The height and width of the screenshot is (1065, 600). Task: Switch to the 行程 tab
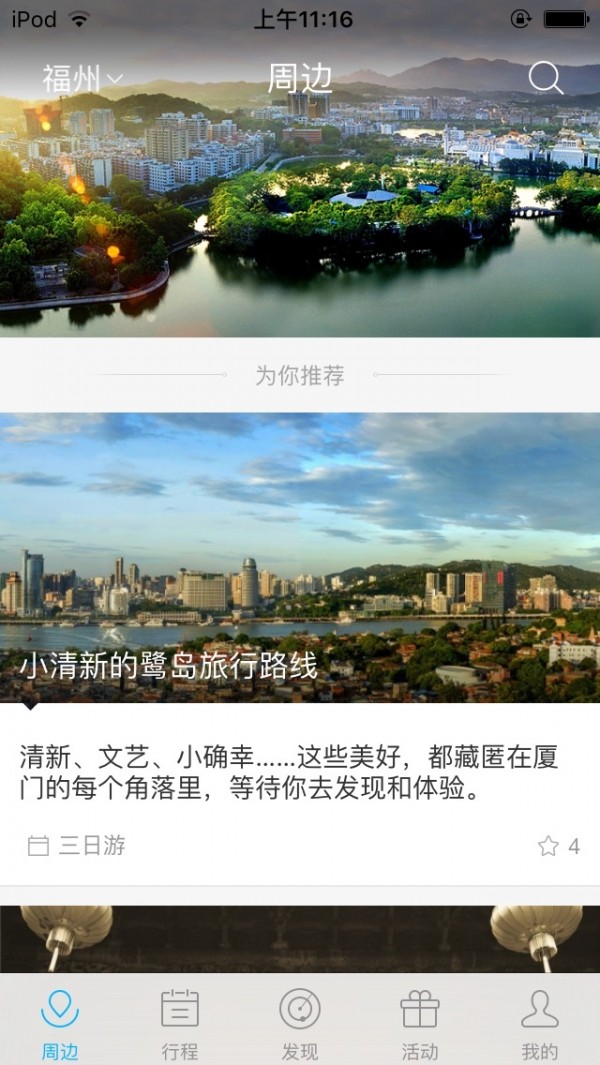click(180, 1022)
